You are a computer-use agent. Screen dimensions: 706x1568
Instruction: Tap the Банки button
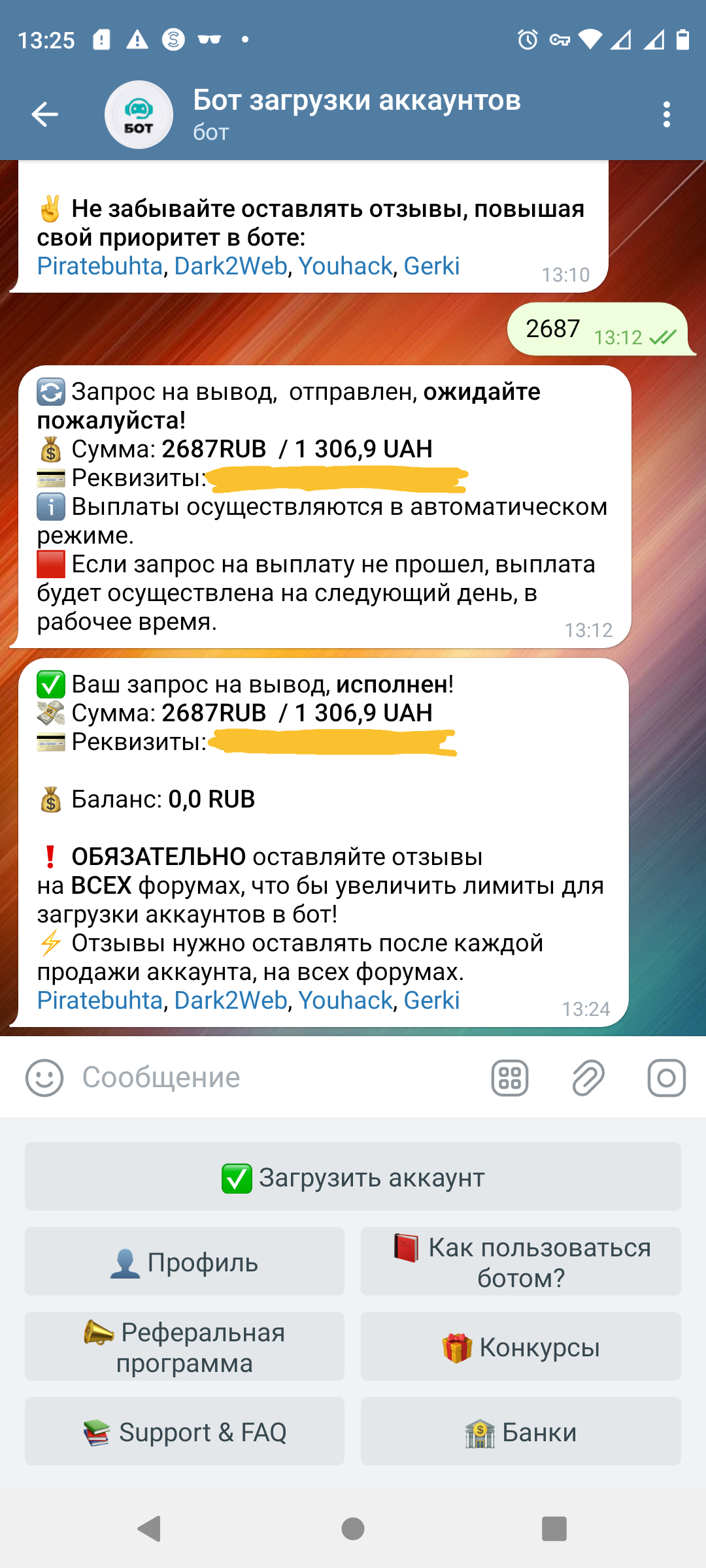[x=520, y=1431]
